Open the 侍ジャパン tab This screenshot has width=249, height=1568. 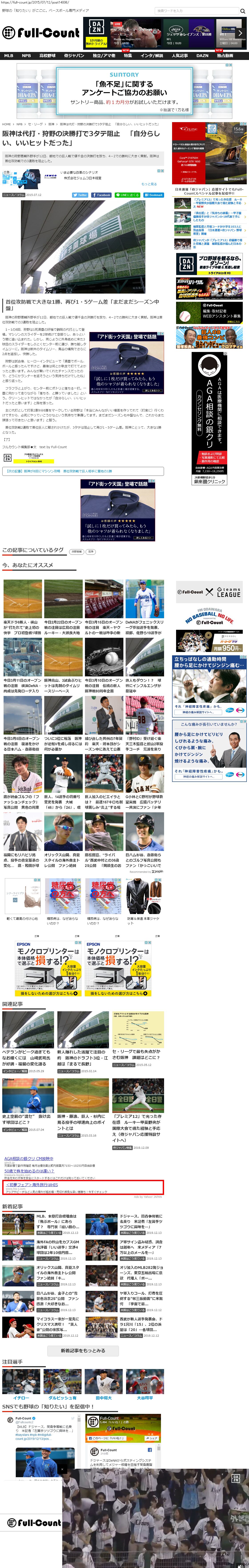[x=74, y=55]
